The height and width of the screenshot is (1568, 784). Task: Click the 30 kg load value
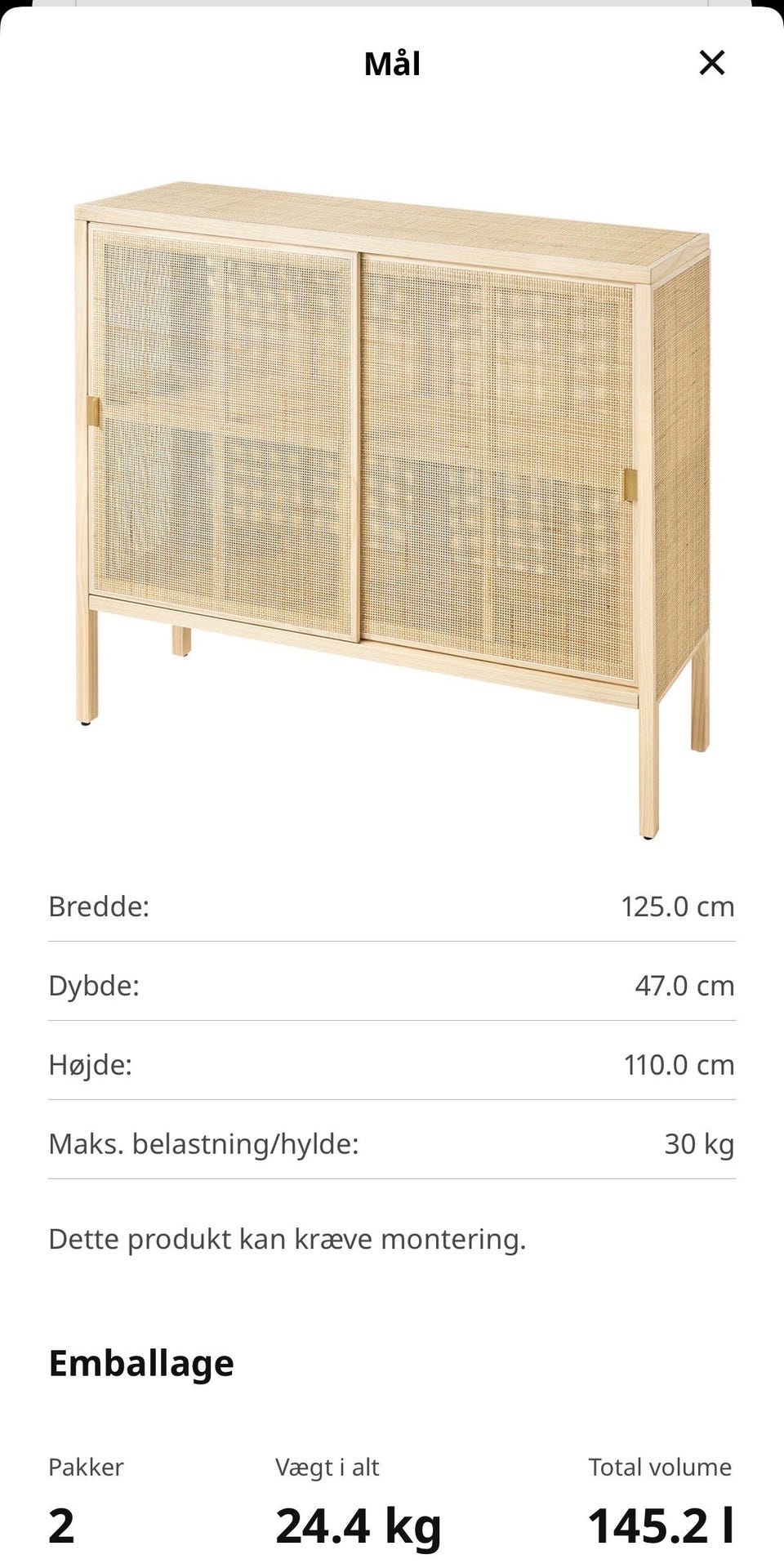699,1145
